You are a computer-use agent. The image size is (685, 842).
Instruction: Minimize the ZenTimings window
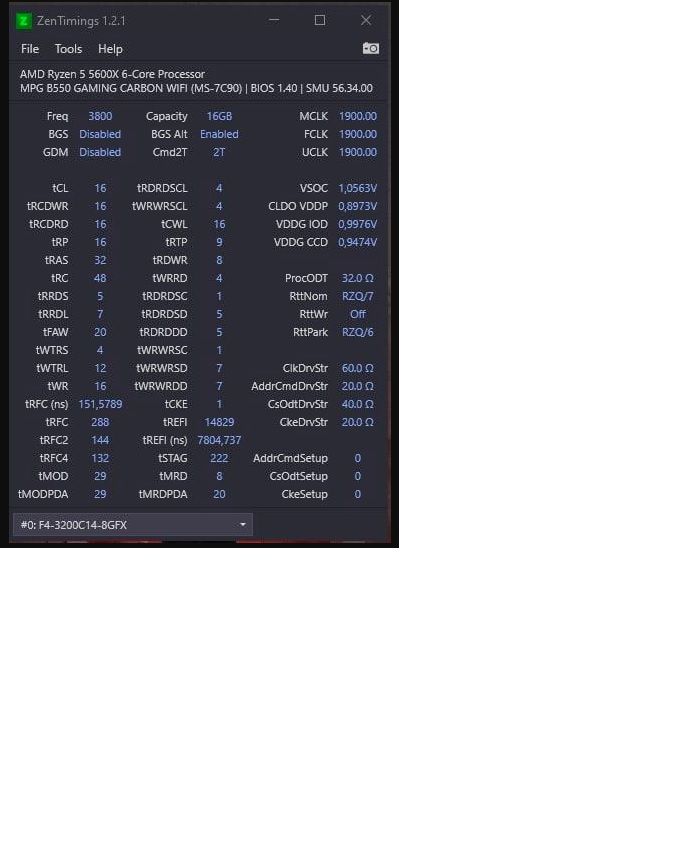tap(274, 20)
